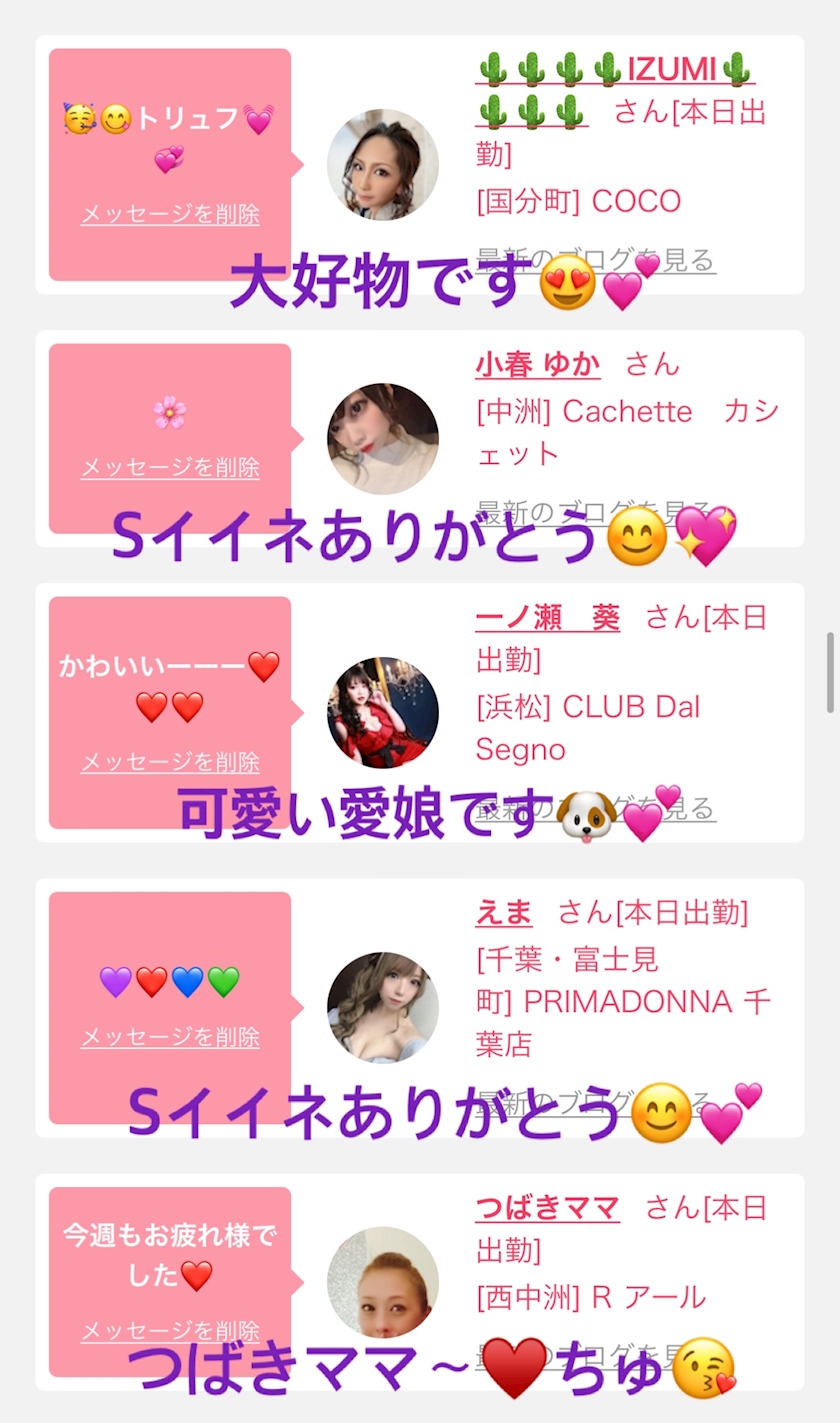View IZUMI's latest blog
Image resolution: width=840 pixels, height=1423 pixels.
(596, 261)
